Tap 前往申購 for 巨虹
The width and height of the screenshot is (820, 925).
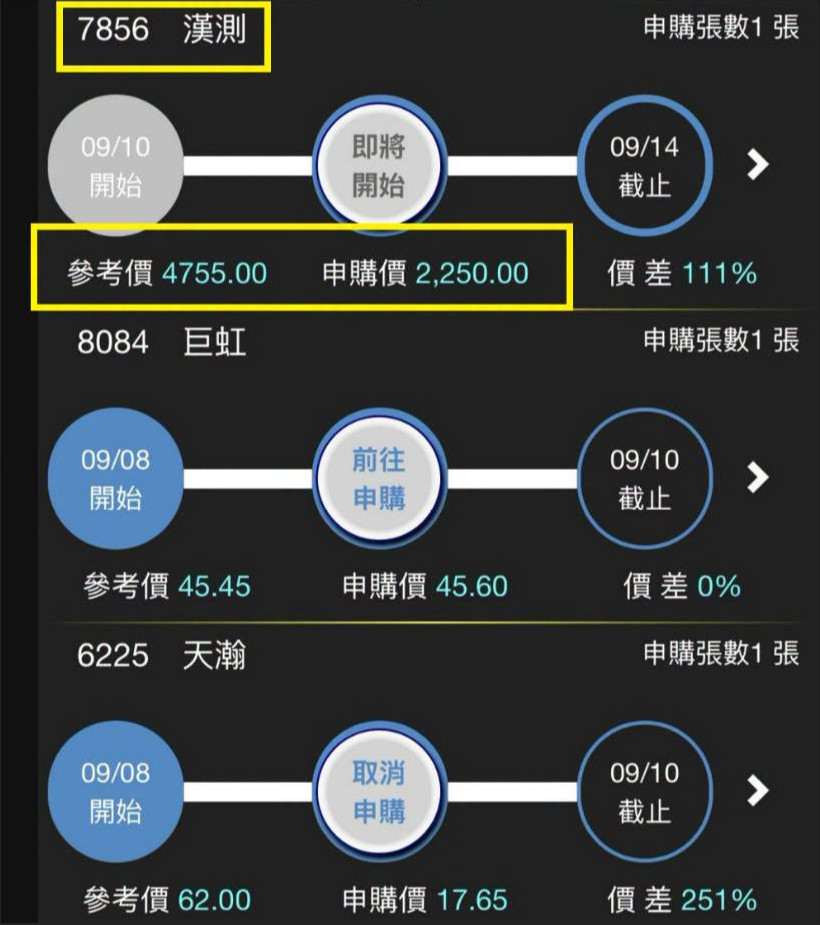(x=379, y=478)
